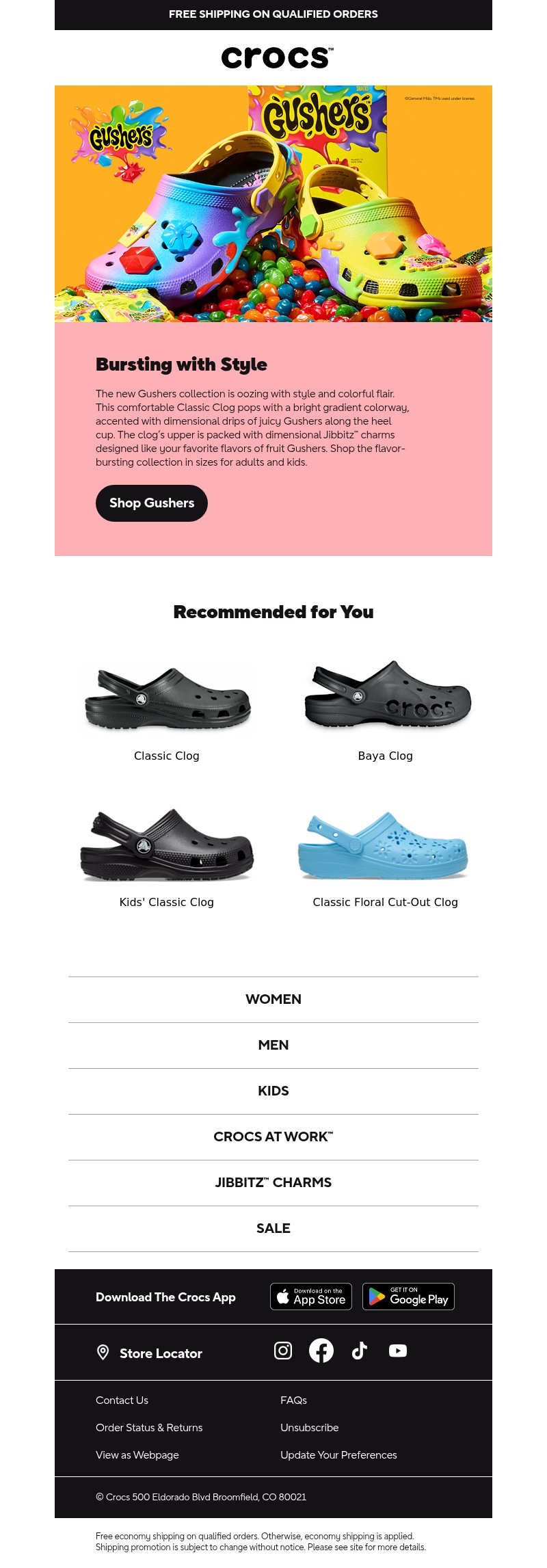Open Kids' Classic Clog product
Image resolution: width=547 pixels, height=1568 pixels.
[167, 847]
